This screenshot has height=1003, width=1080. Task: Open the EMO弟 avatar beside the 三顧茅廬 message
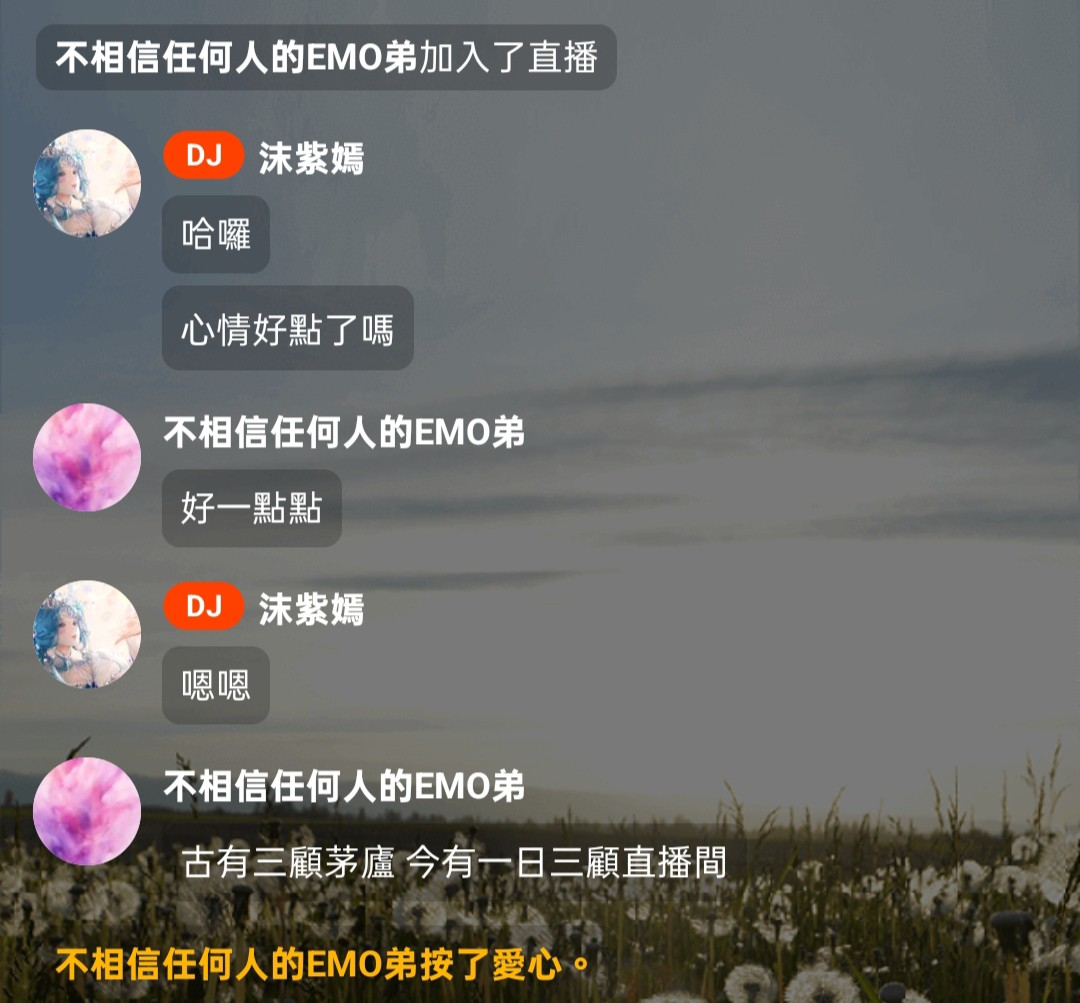(87, 811)
